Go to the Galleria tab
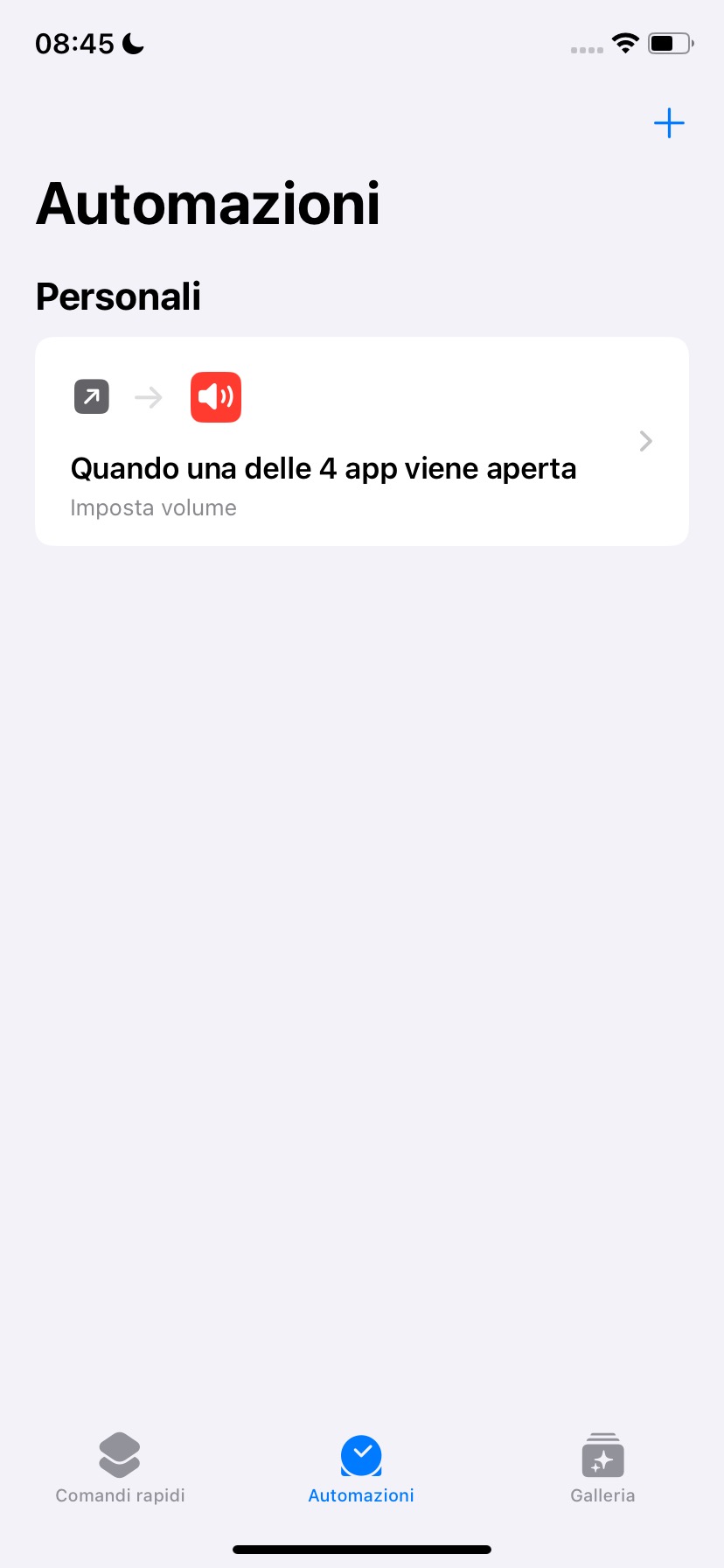Viewport: 724px width, 1568px height. coord(602,1468)
